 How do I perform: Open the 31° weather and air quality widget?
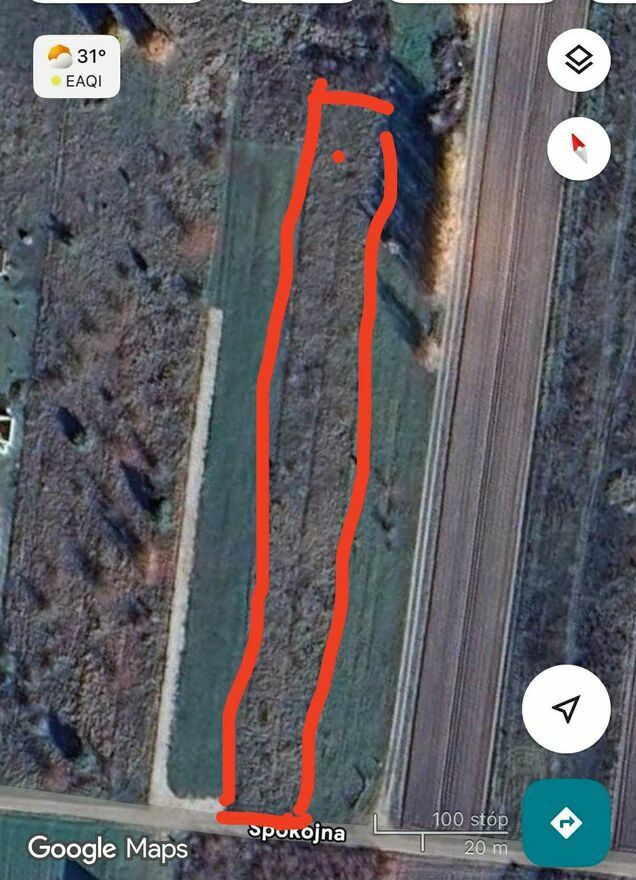pos(77,67)
